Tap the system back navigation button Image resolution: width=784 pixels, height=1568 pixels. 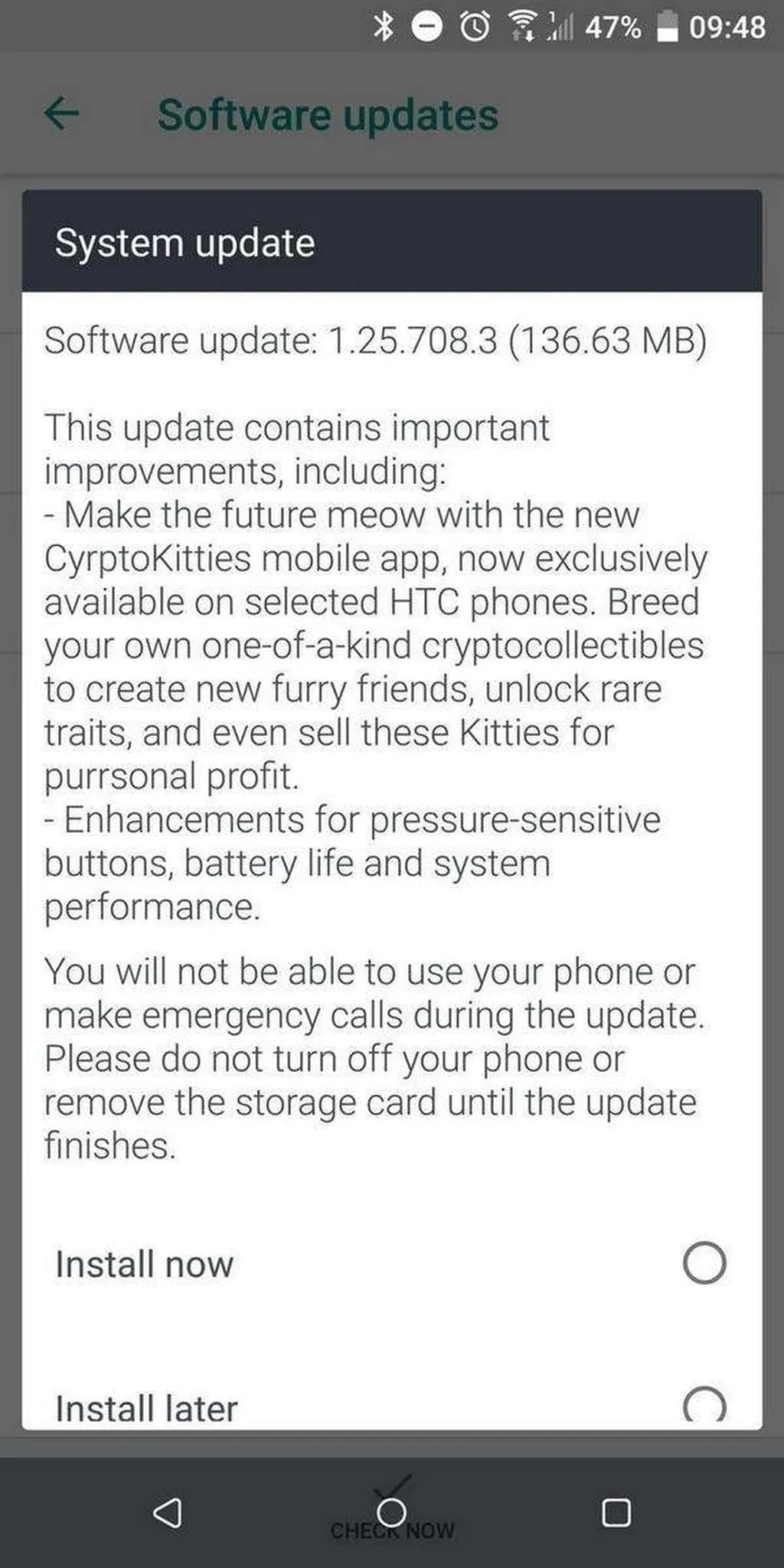168,1513
